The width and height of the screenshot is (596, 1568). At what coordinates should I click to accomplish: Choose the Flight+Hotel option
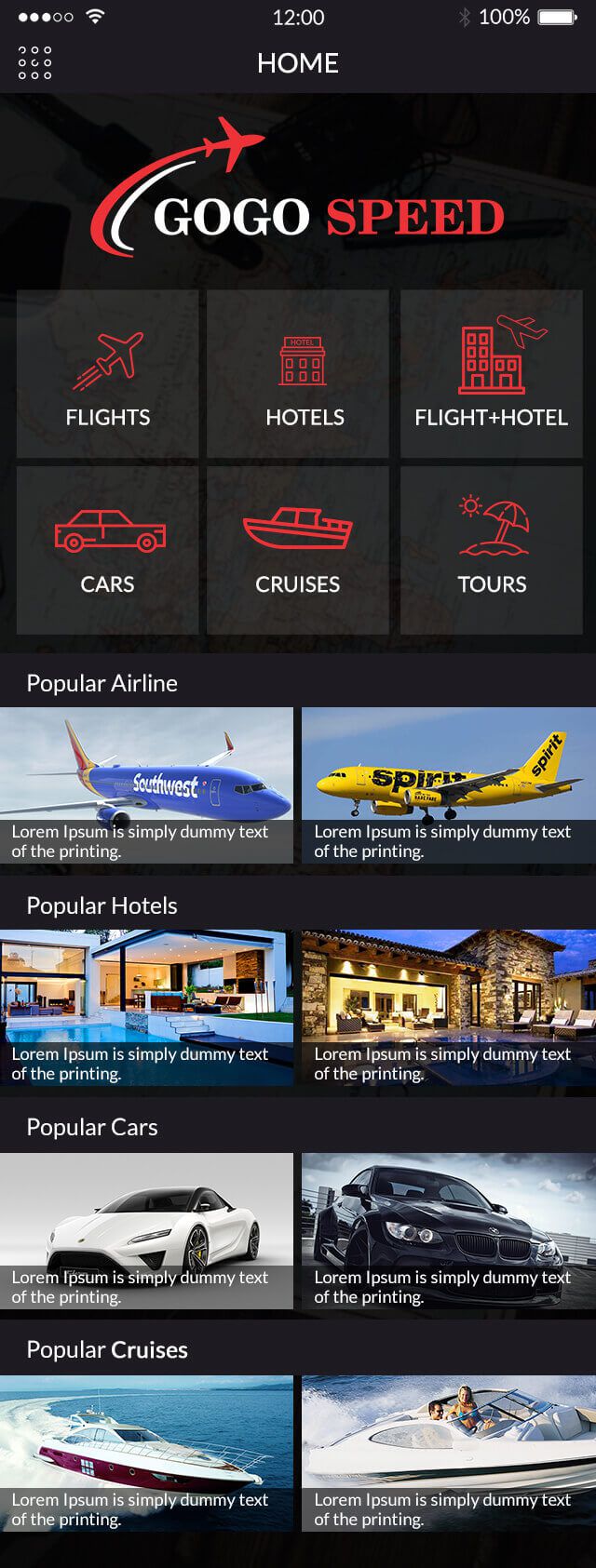pos(491,374)
